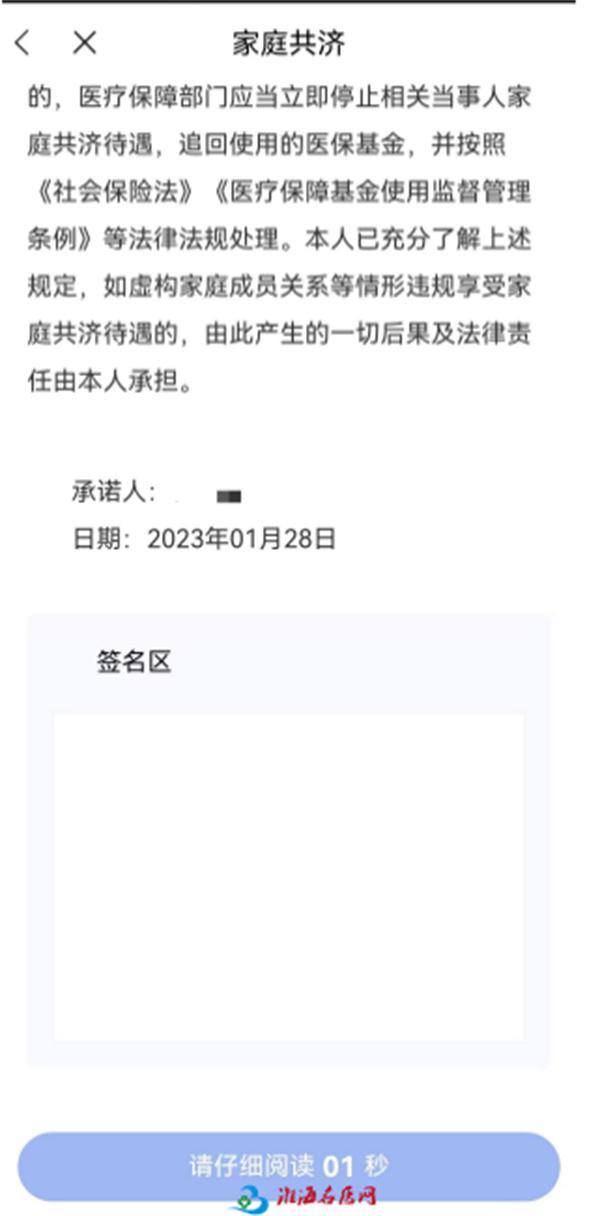
Task: Go back using the top-left arrow
Action: (23, 43)
